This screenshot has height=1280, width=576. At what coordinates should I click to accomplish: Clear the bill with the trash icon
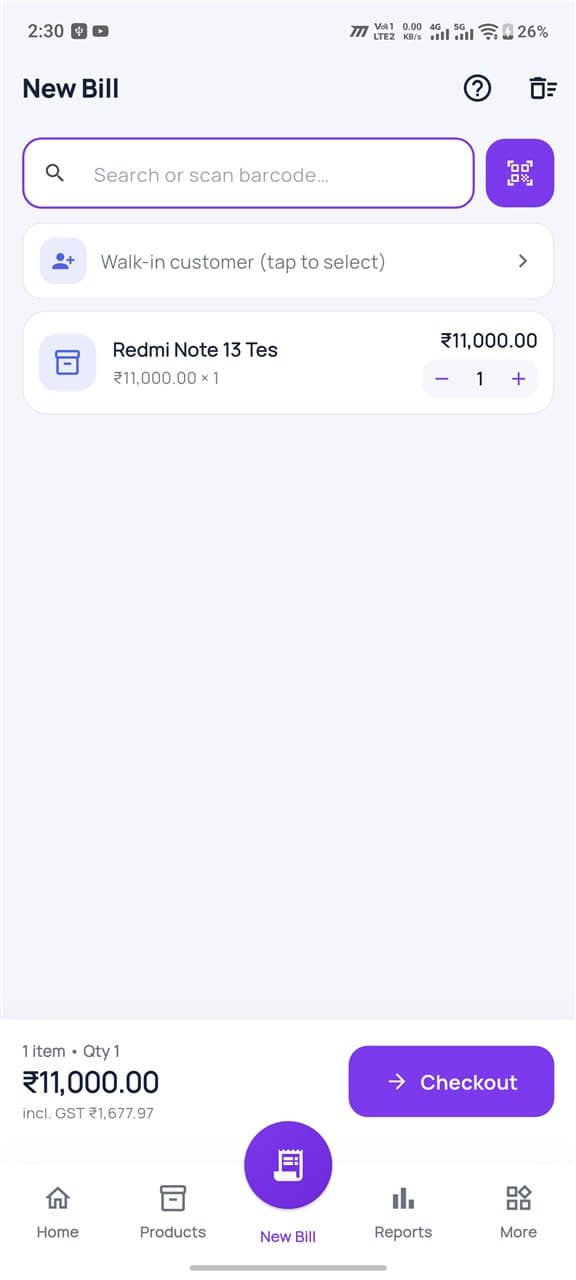543,89
